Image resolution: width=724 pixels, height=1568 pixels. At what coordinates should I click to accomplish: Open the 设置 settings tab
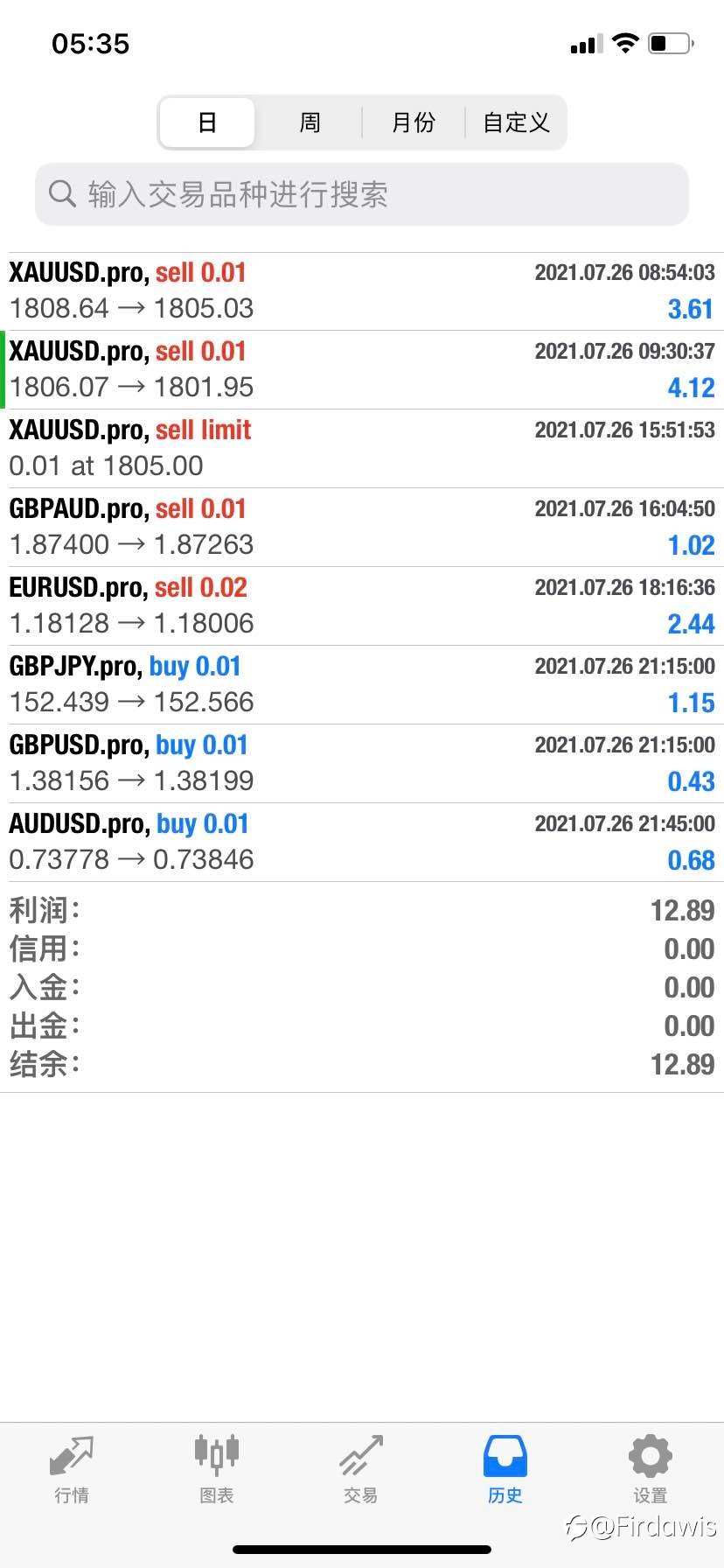coord(650,1470)
